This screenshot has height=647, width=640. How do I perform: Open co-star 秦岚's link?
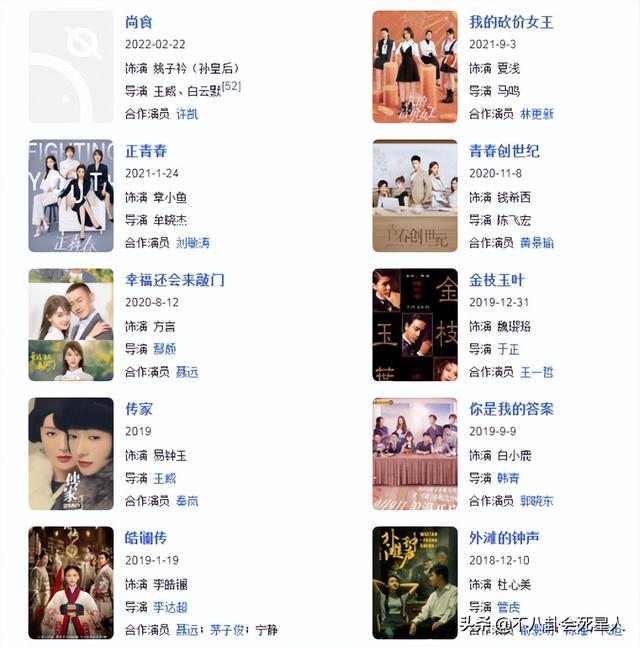point(187,501)
